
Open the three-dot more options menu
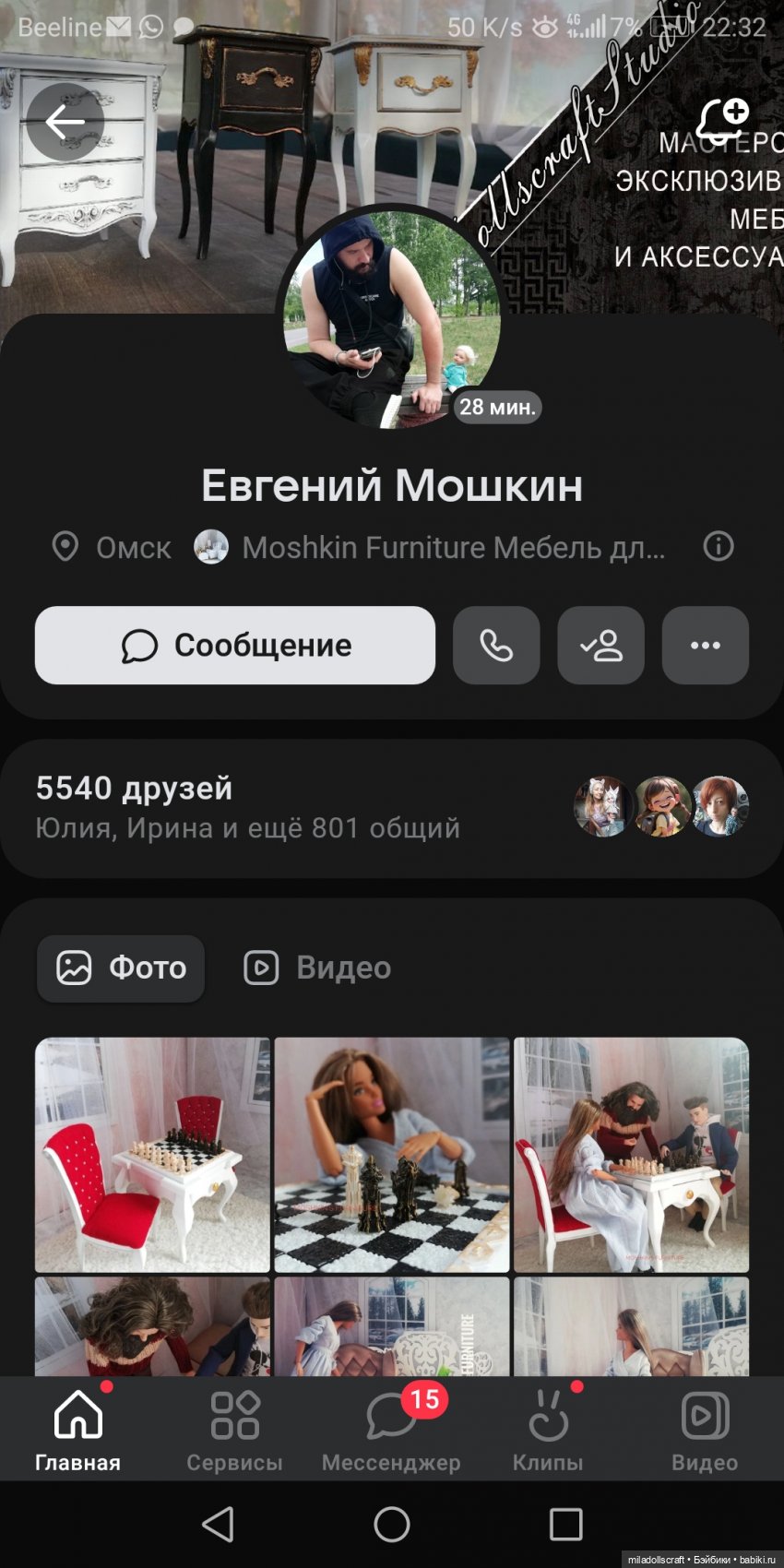point(706,646)
